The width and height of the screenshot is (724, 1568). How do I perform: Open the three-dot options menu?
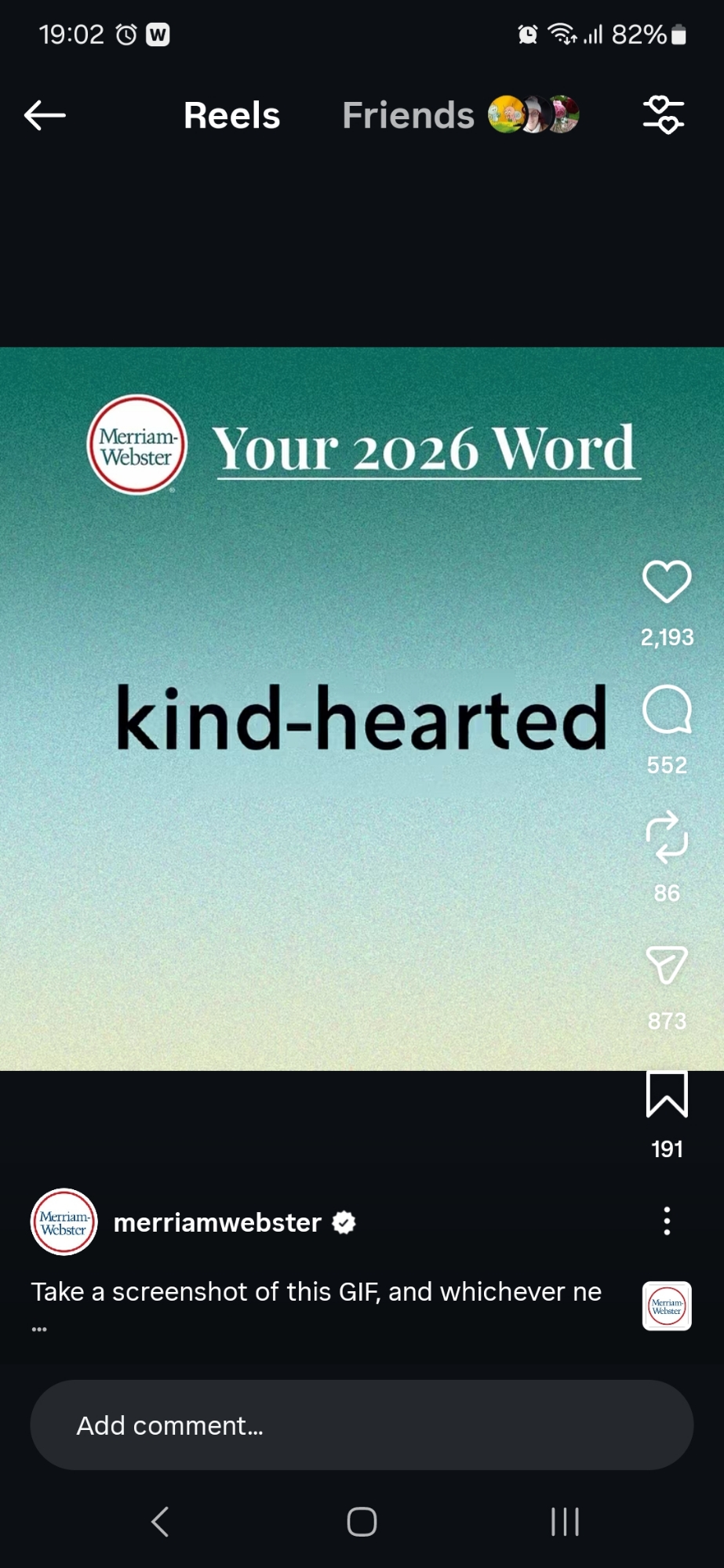[x=667, y=1221]
